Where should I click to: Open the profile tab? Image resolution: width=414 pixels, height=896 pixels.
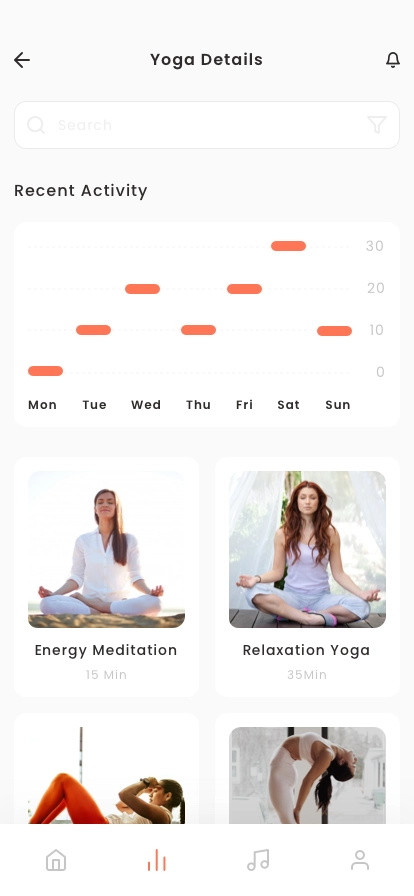(x=360, y=860)
